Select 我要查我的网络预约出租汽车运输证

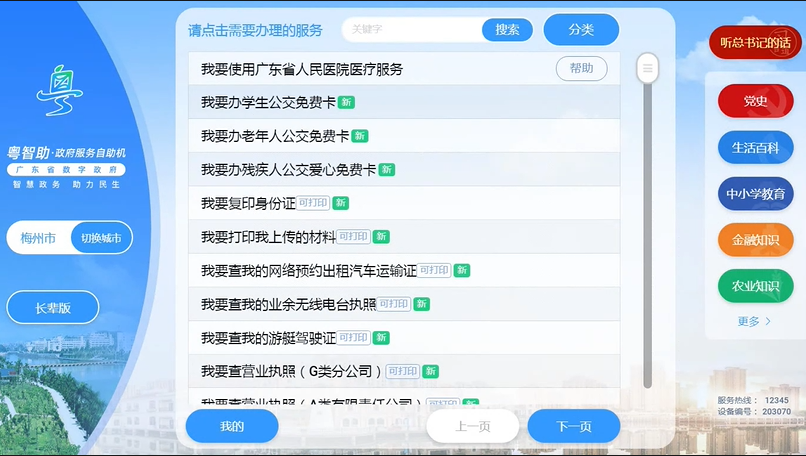coord(308,270)
